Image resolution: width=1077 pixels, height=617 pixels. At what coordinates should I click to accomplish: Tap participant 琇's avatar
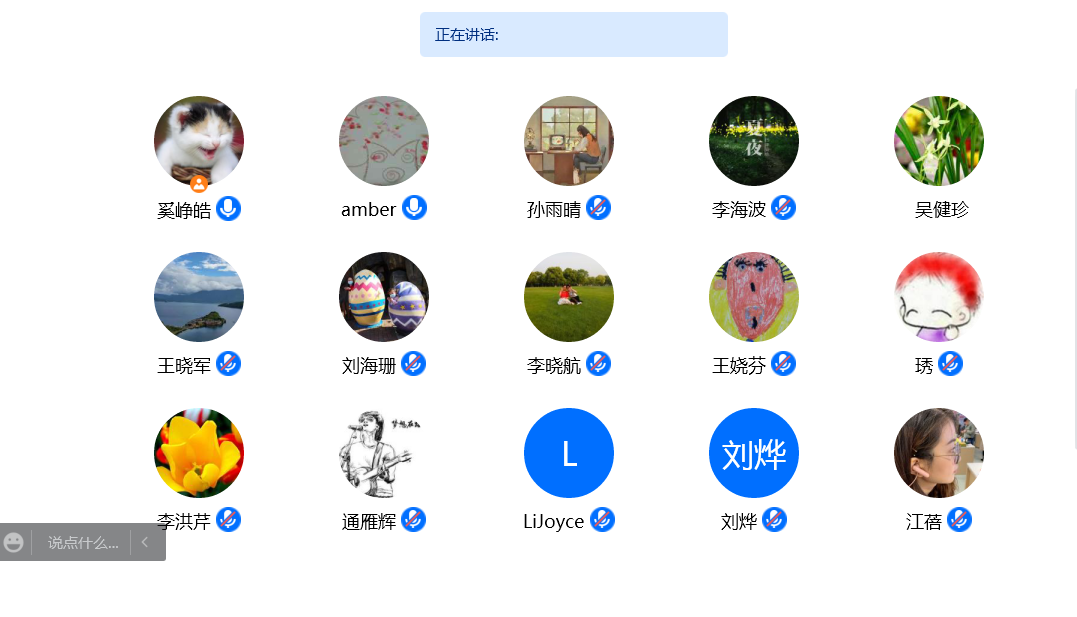pyautogui.click(x=939, y=297)
